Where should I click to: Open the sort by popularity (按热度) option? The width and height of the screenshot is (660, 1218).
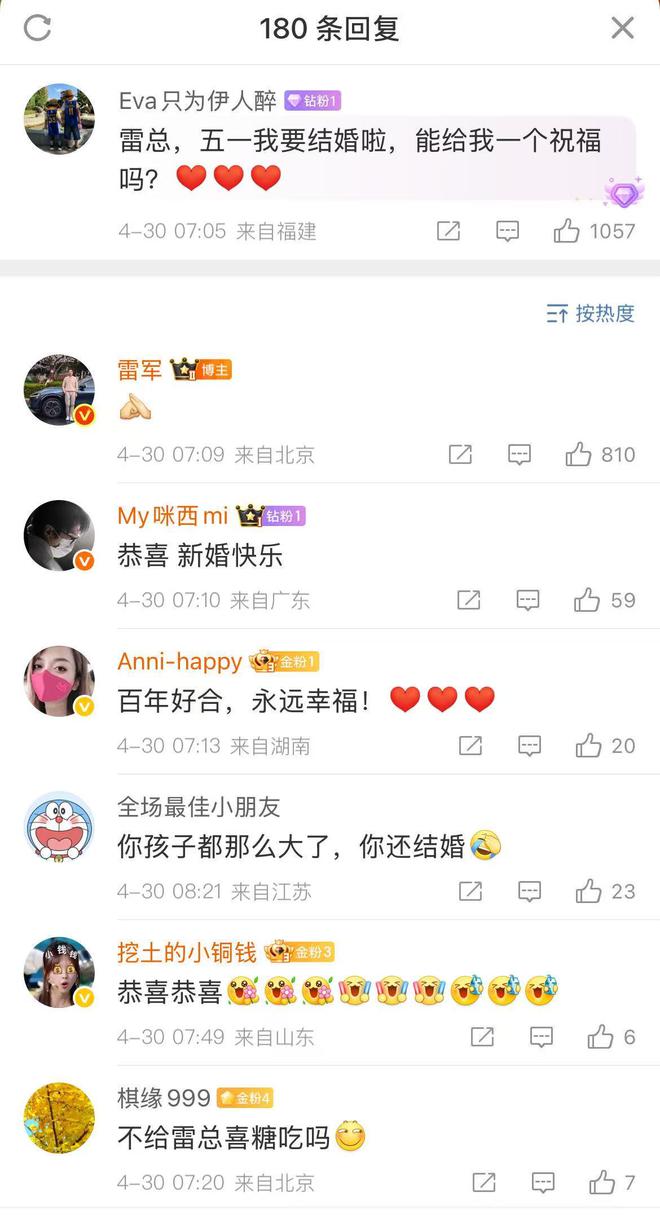591,313
